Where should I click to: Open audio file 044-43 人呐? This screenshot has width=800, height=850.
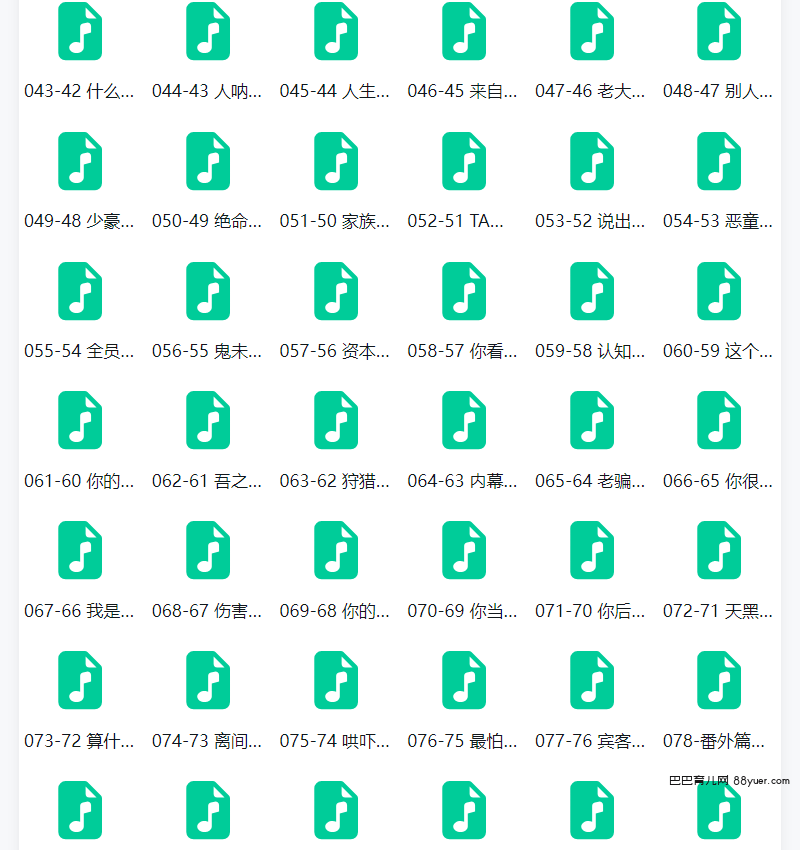[208, 32]
